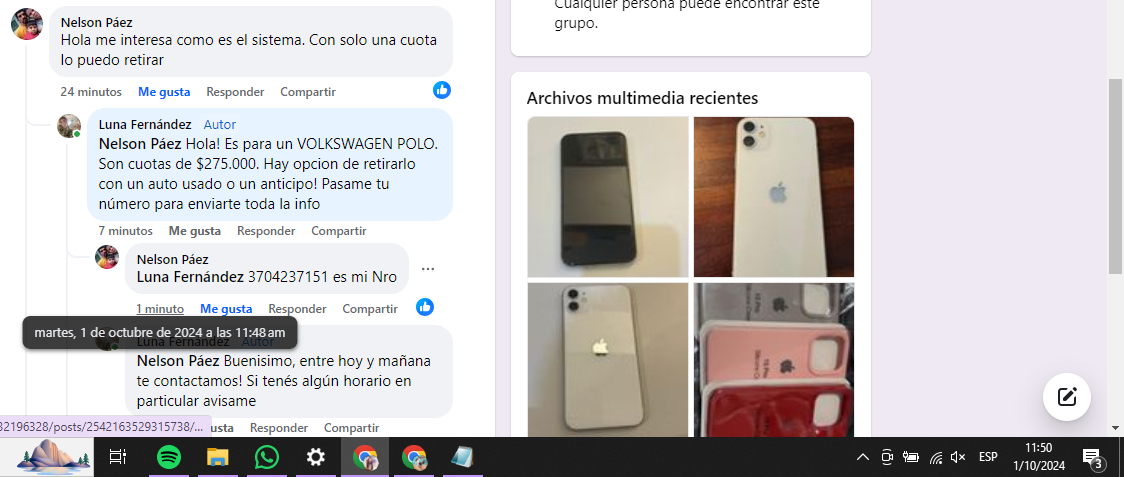
Task: Open the 24 minutos timestamp link
Action: click(91, 92)
